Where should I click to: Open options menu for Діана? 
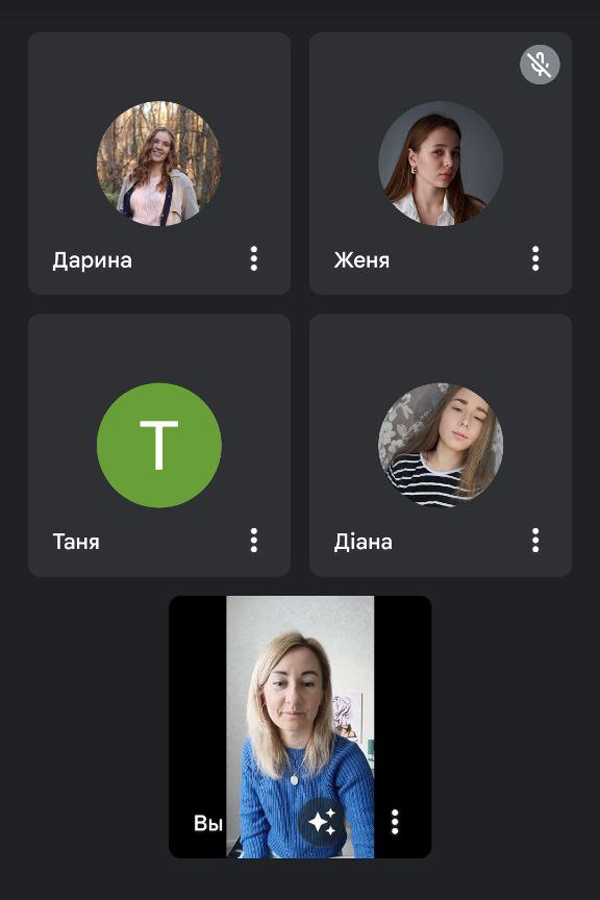(x=535, y=541)
